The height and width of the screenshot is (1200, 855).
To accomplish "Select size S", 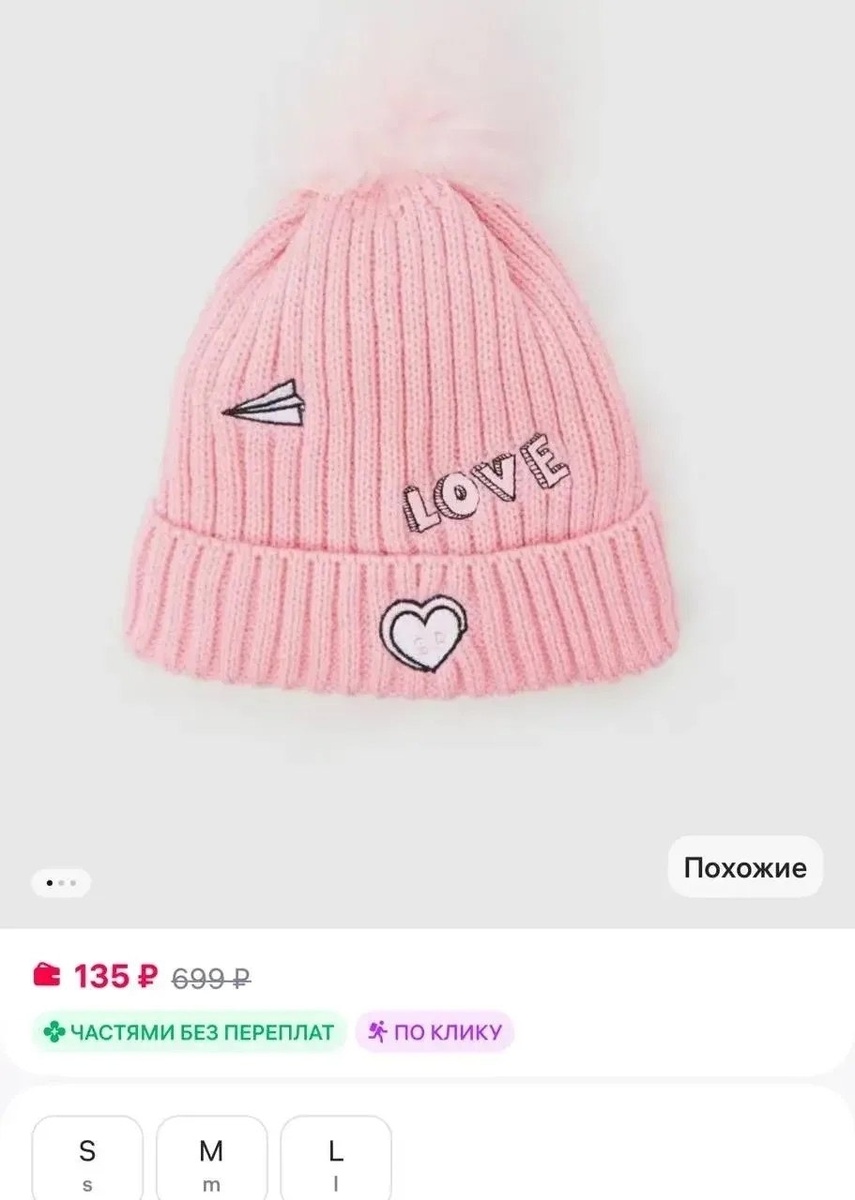I will point(87,1158).
